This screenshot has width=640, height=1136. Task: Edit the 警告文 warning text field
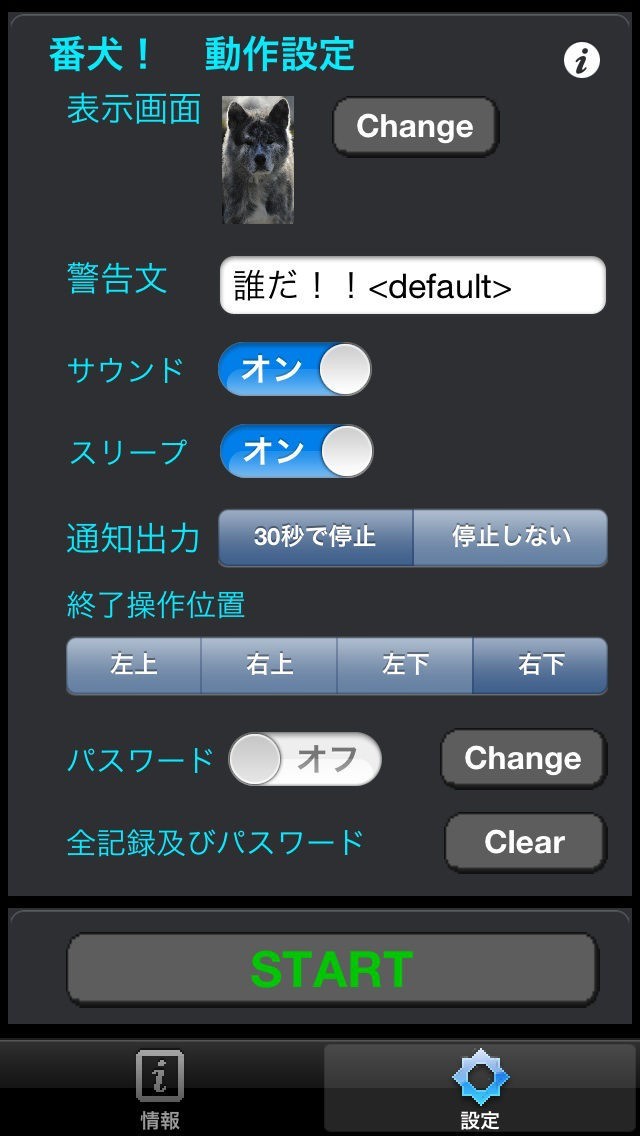click(x=412, y=286)
